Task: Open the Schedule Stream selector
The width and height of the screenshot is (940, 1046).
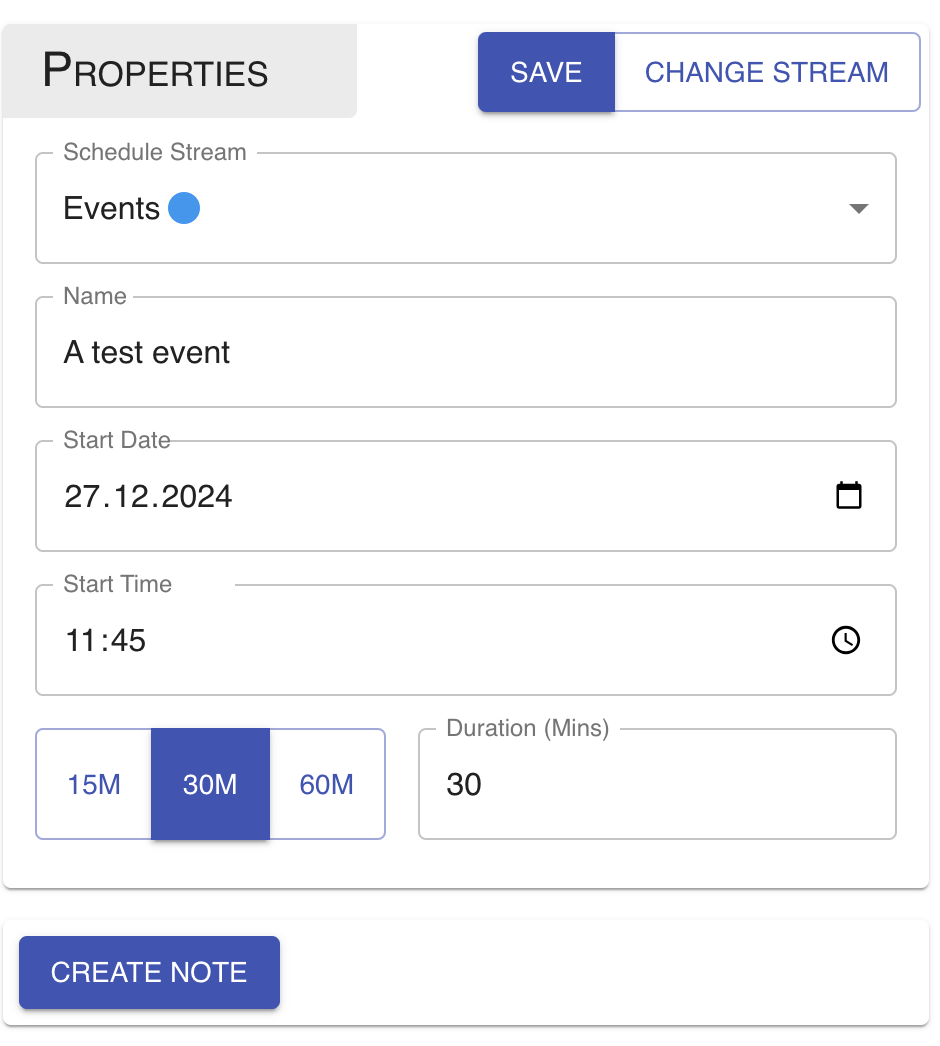Action: (466, 208)
